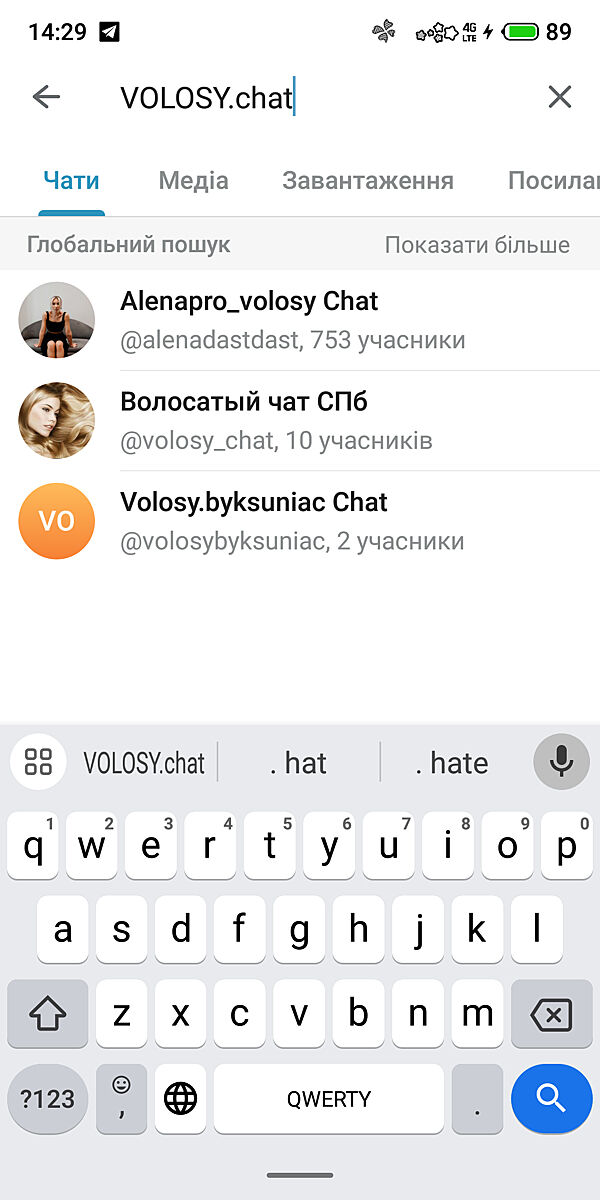The width and height of the screenshot is (600, 1200).
Task: Switch keyboard language with the globe key
Action: point(181,1098)
